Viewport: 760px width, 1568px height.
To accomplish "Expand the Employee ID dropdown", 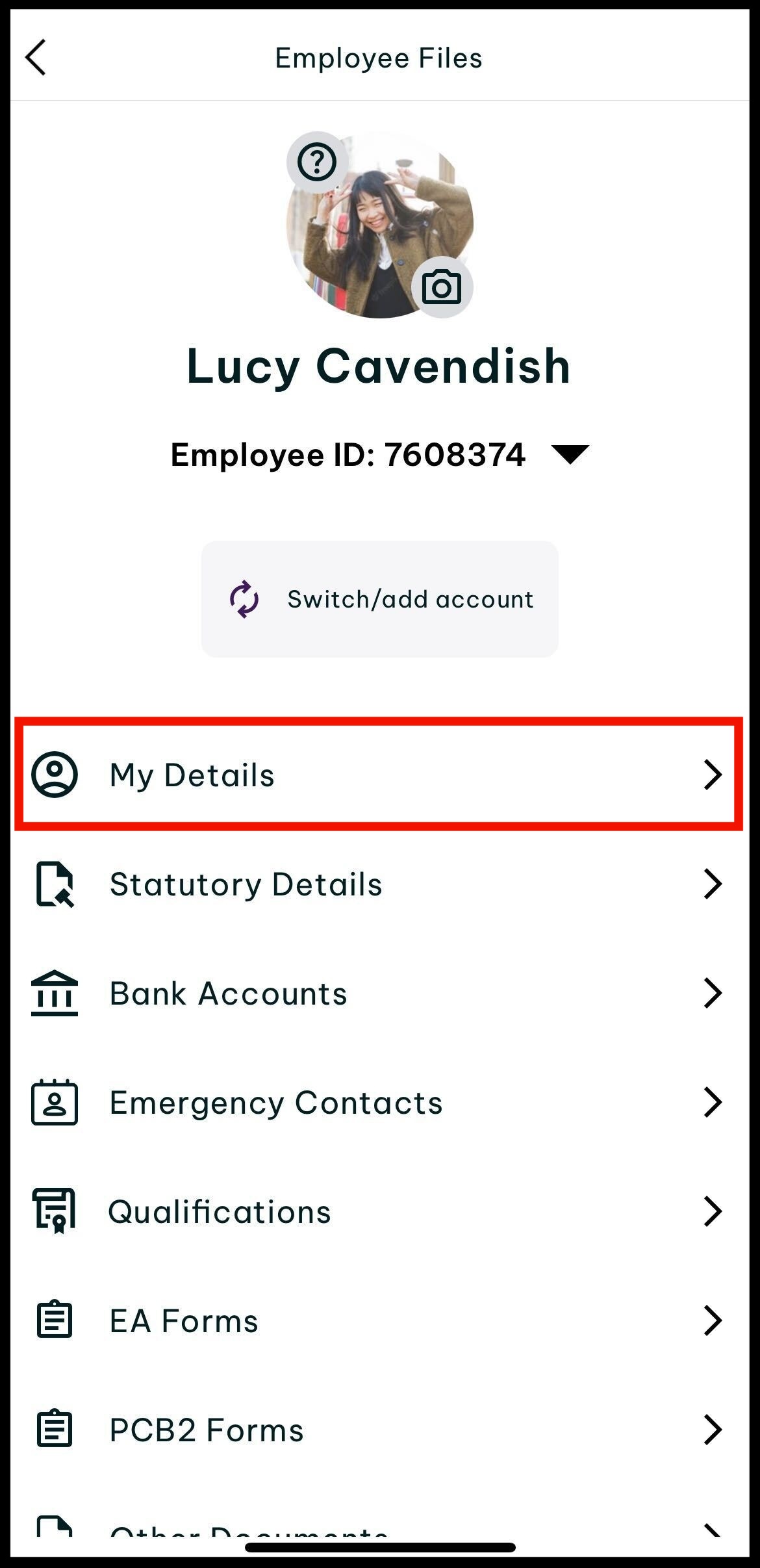I will pyautogui.click(x=570, y=454).
